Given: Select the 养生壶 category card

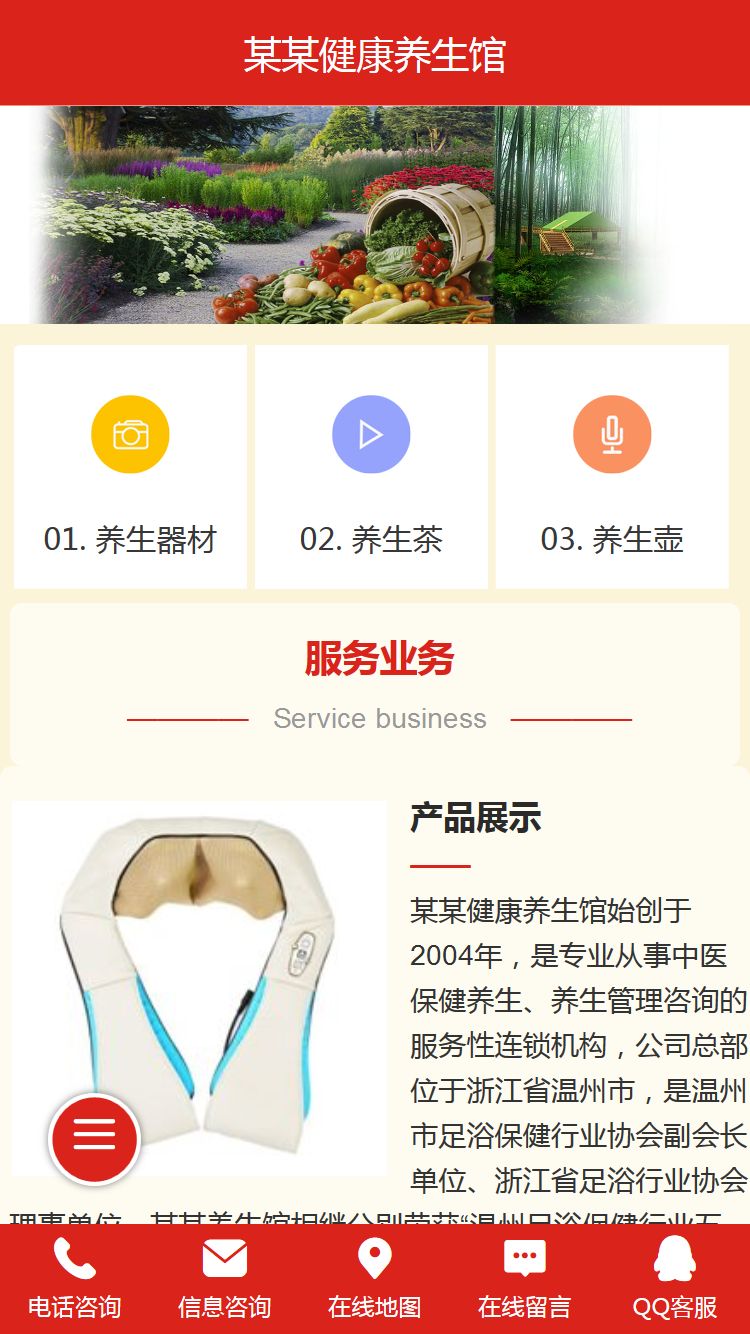Looking at the screenshot, I should tap(612, 467).
